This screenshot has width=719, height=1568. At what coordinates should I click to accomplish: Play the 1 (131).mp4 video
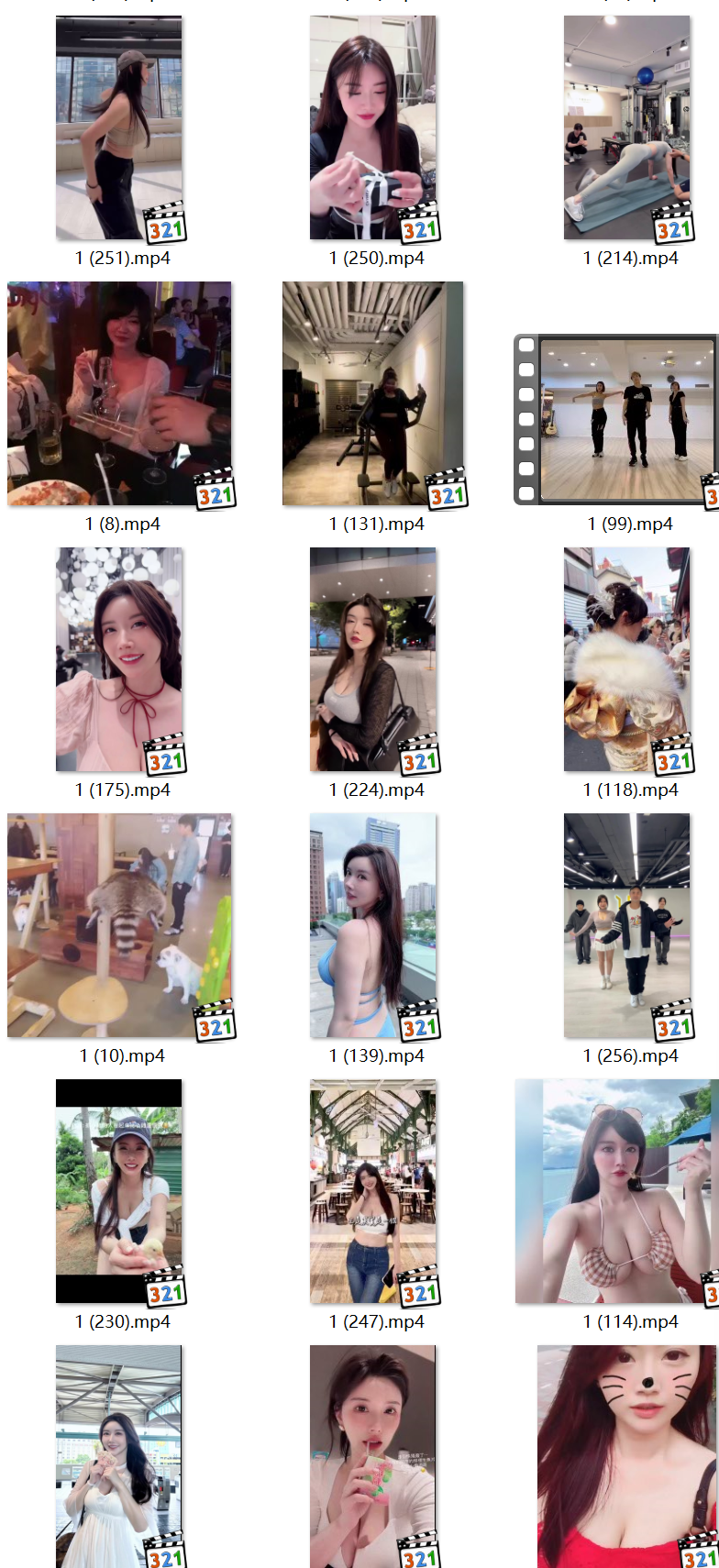point(373,394)
